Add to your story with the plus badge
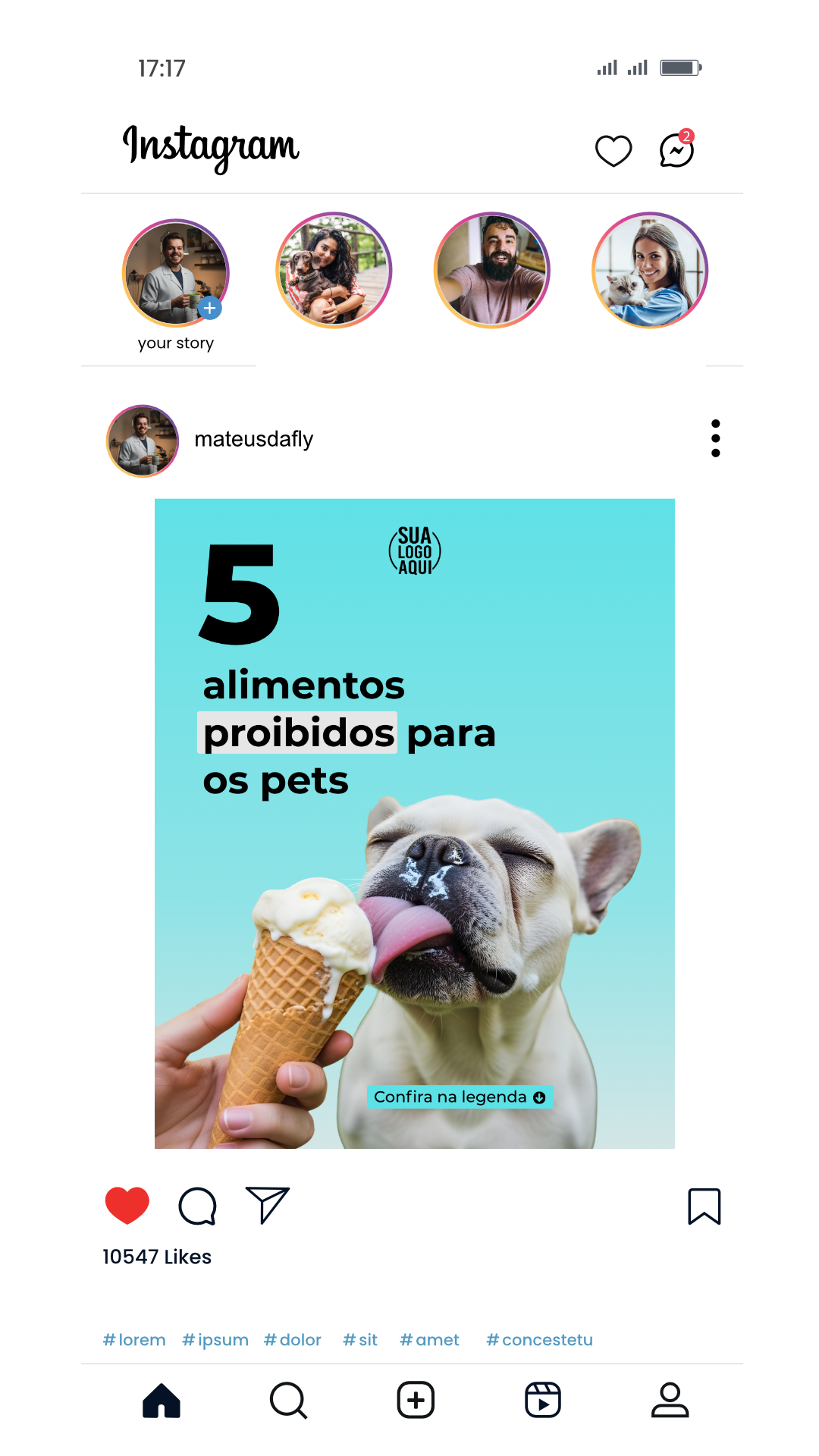Viewport: 819px width, 1456px height. click(x=209, y=308)
